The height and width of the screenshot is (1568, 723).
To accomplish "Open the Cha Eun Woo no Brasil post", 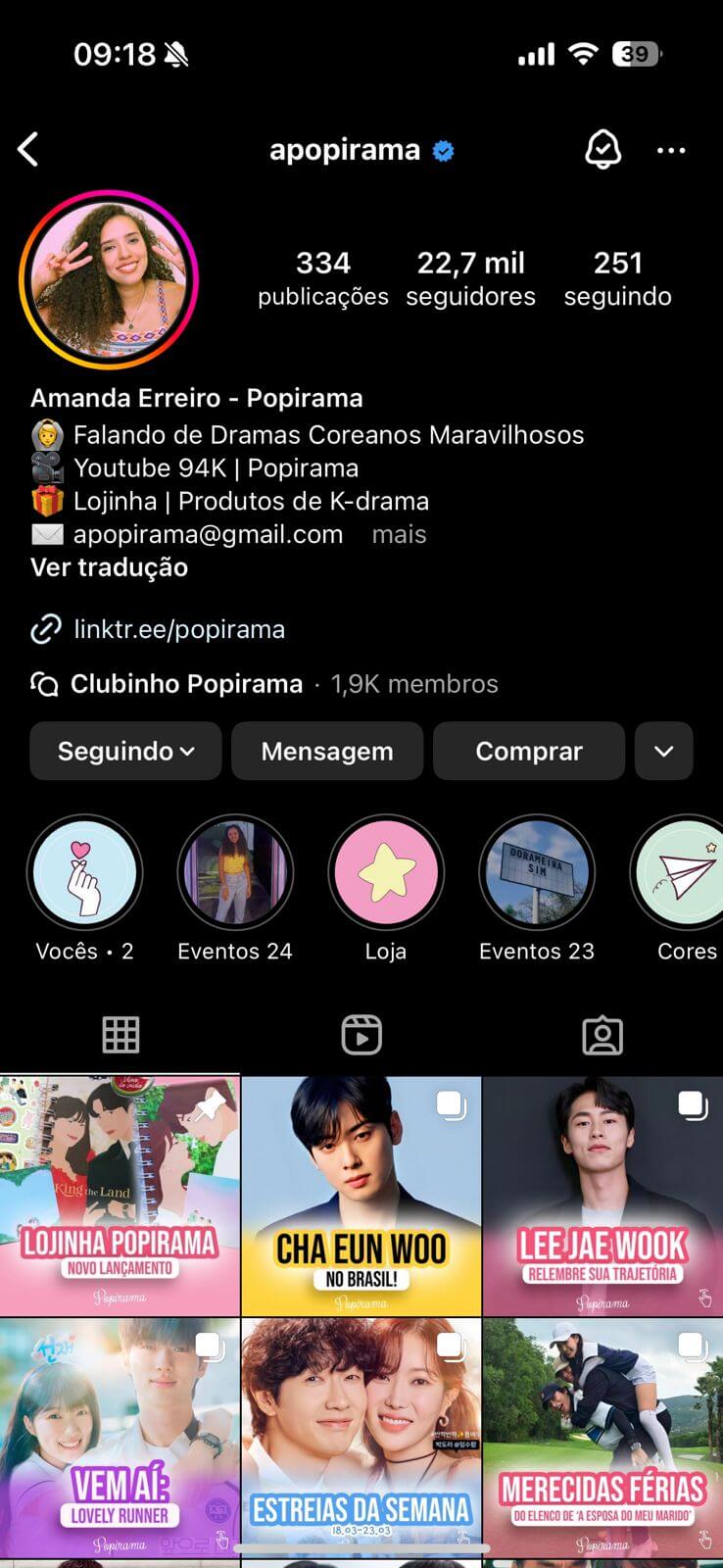I will coord(361,1196).
